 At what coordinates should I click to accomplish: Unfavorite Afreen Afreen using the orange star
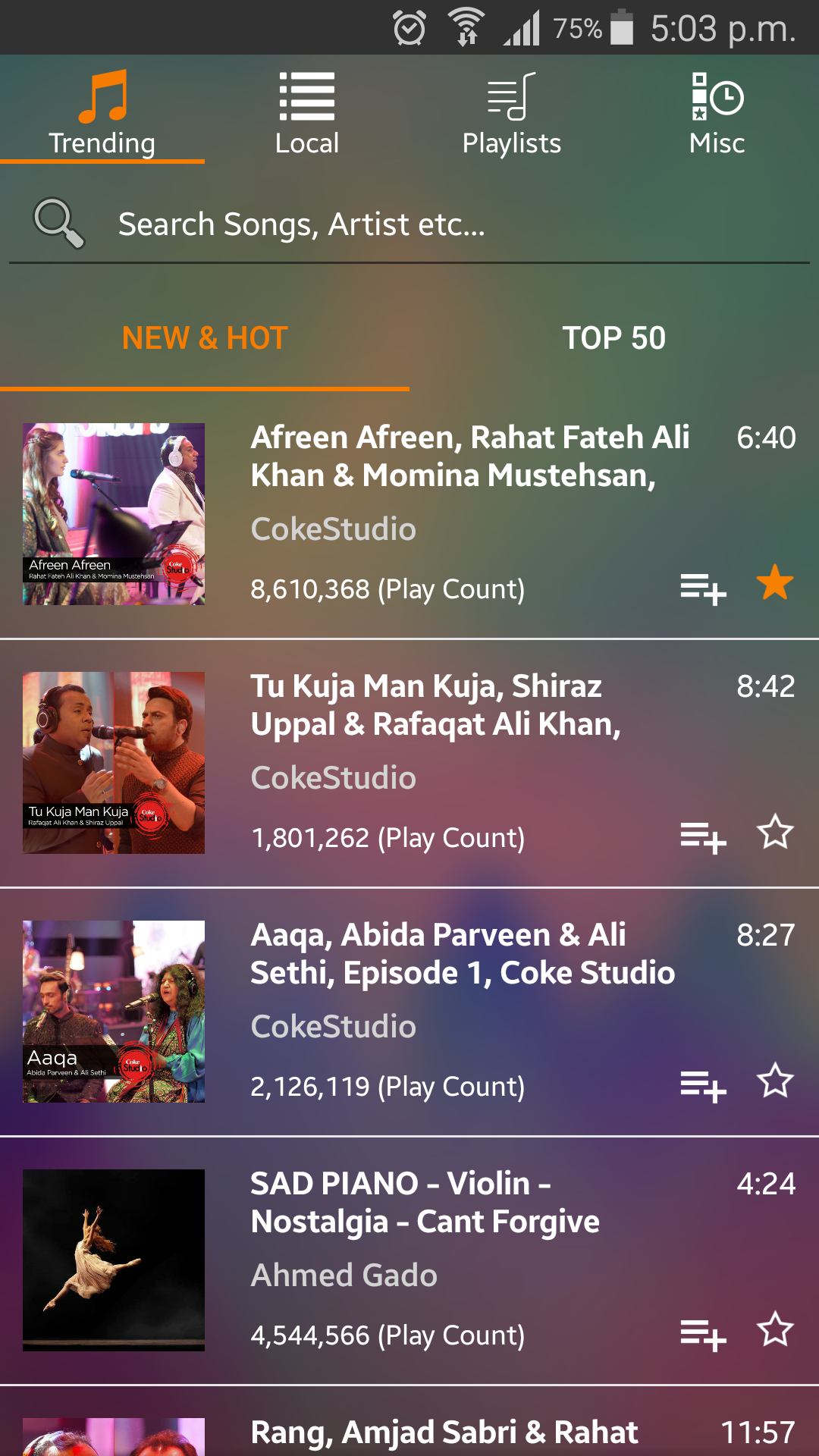[776, 584]
